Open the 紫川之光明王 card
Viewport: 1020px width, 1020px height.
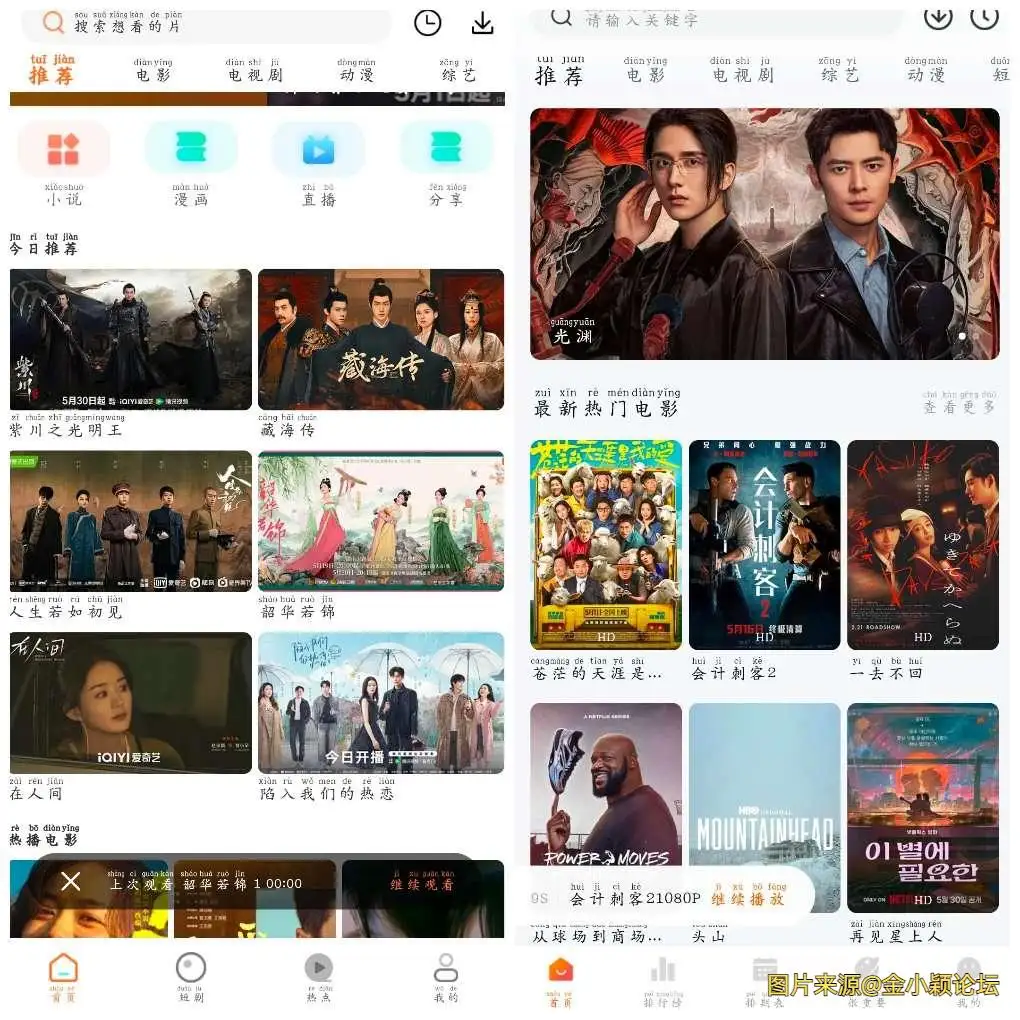point(131,340)
